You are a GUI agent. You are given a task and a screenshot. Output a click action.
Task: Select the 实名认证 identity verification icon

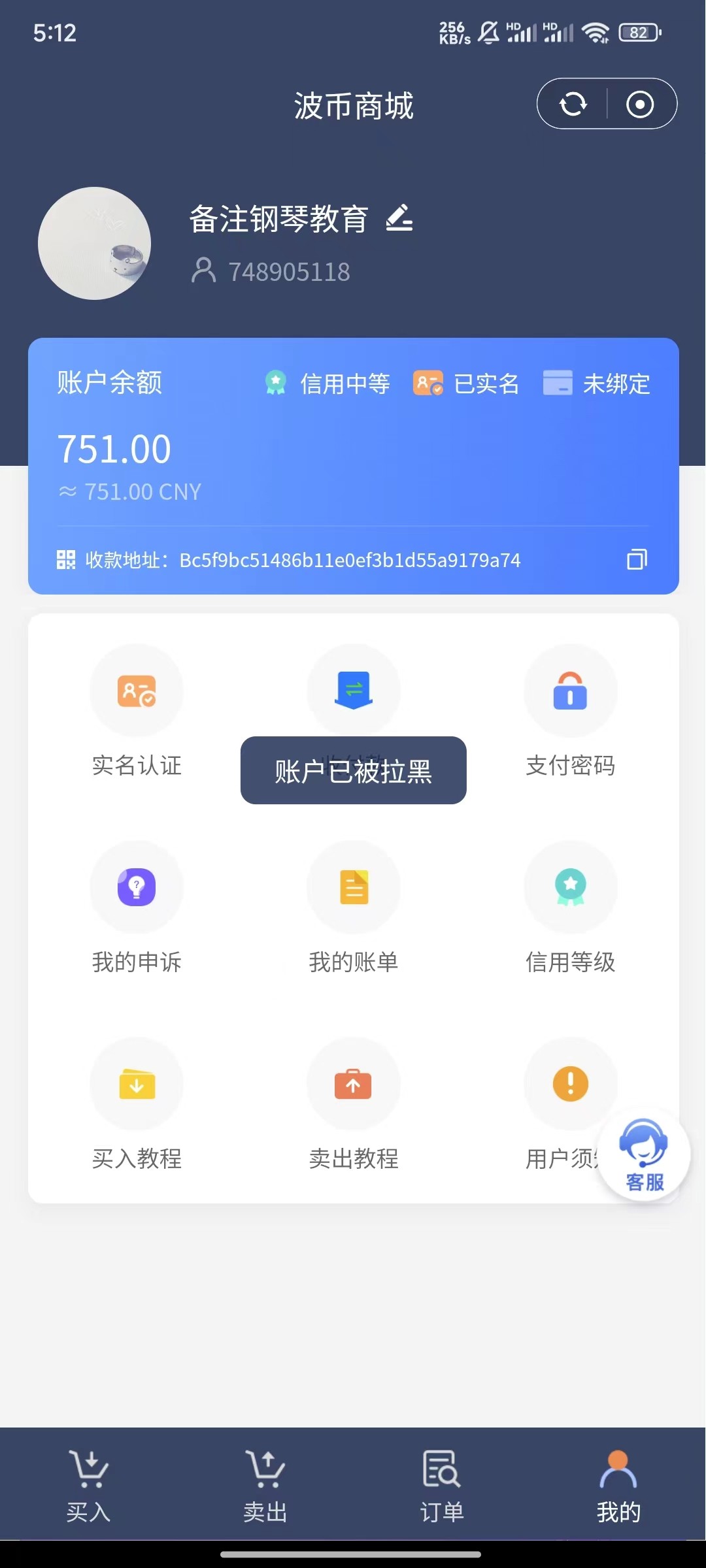(x=136, y=691)
